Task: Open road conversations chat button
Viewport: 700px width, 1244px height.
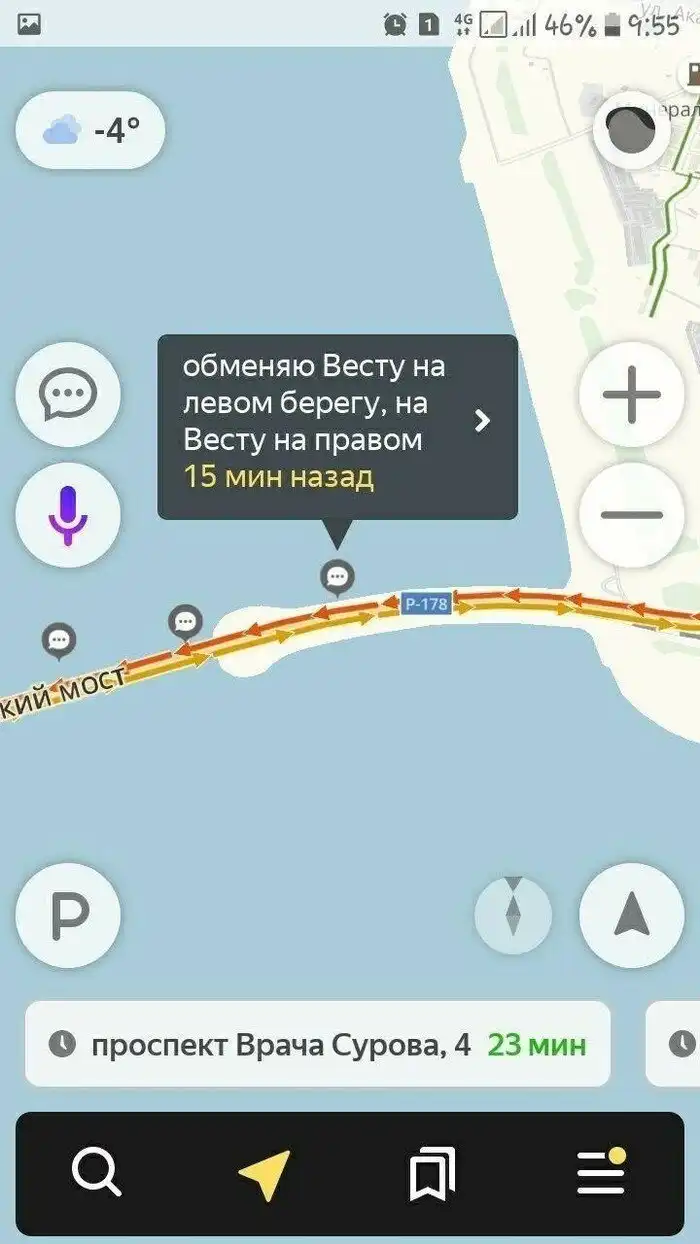Action: (x=68, y=394)
